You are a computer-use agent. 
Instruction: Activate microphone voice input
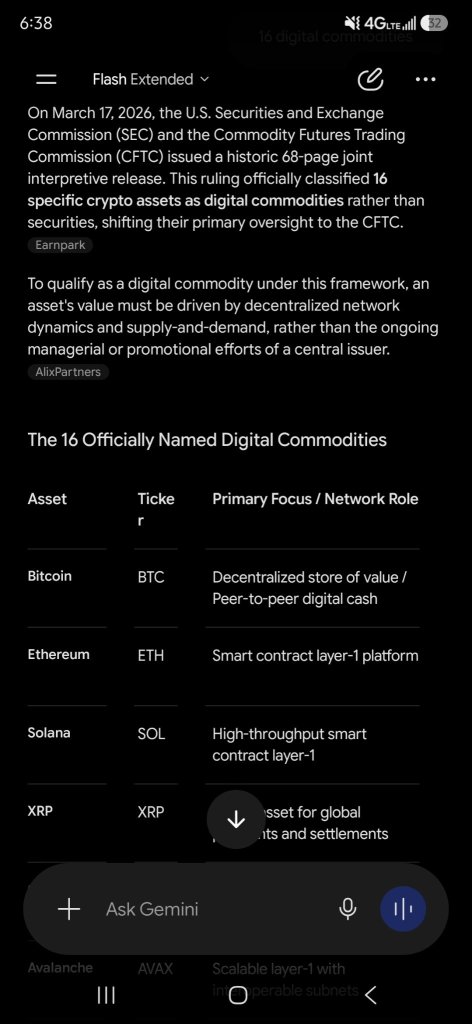coord(348,908)
